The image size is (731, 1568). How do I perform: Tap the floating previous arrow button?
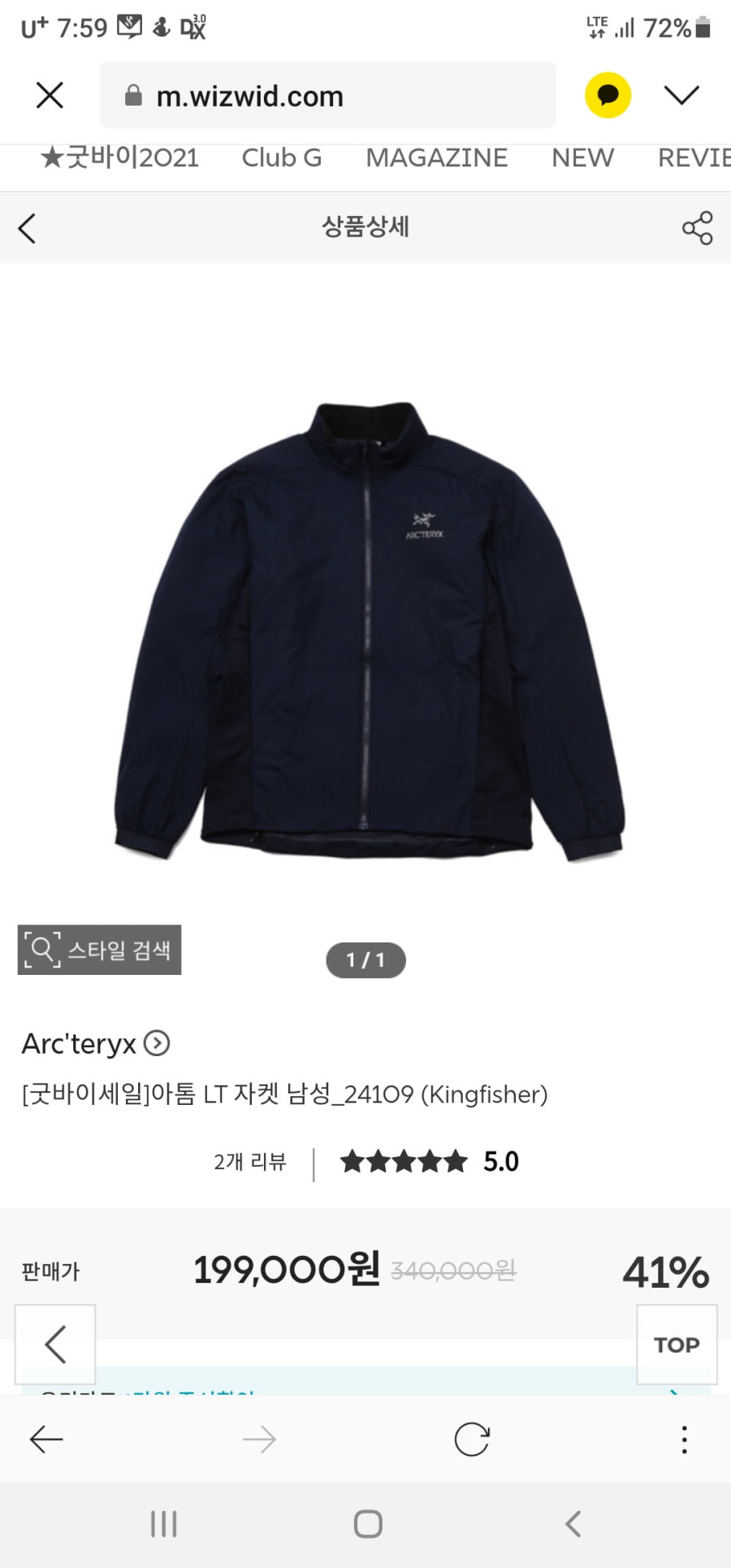tap(55, 1345)
